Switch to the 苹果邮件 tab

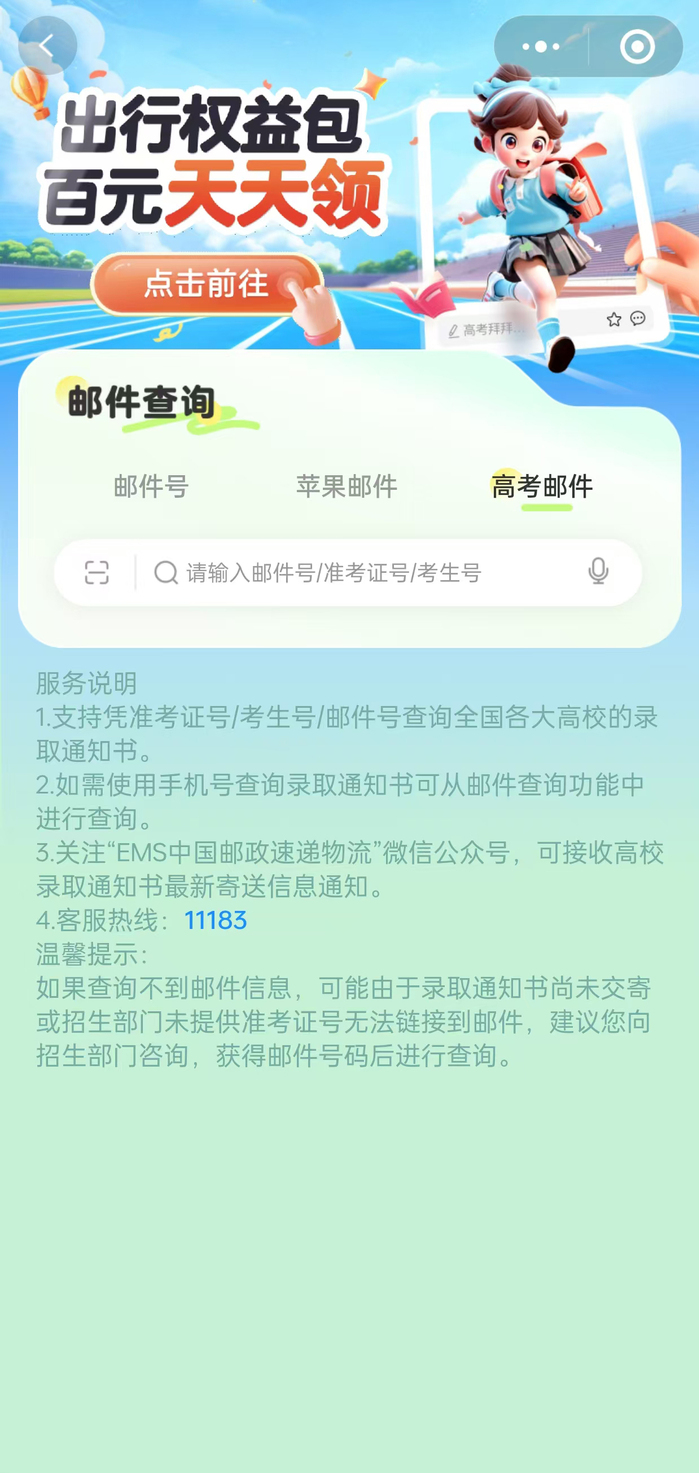point(346,487)
